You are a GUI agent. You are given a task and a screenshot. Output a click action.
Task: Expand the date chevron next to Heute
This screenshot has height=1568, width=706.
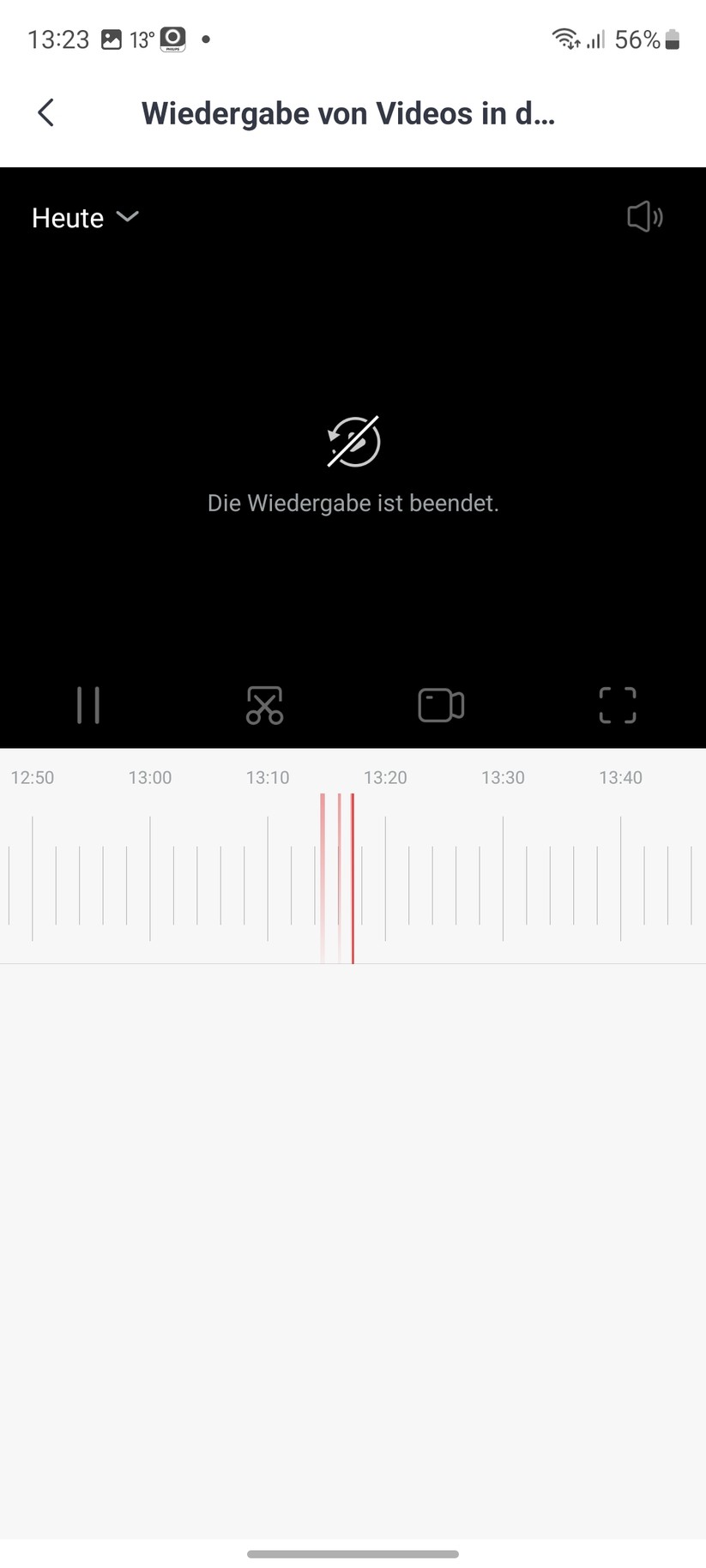point(127,219)
